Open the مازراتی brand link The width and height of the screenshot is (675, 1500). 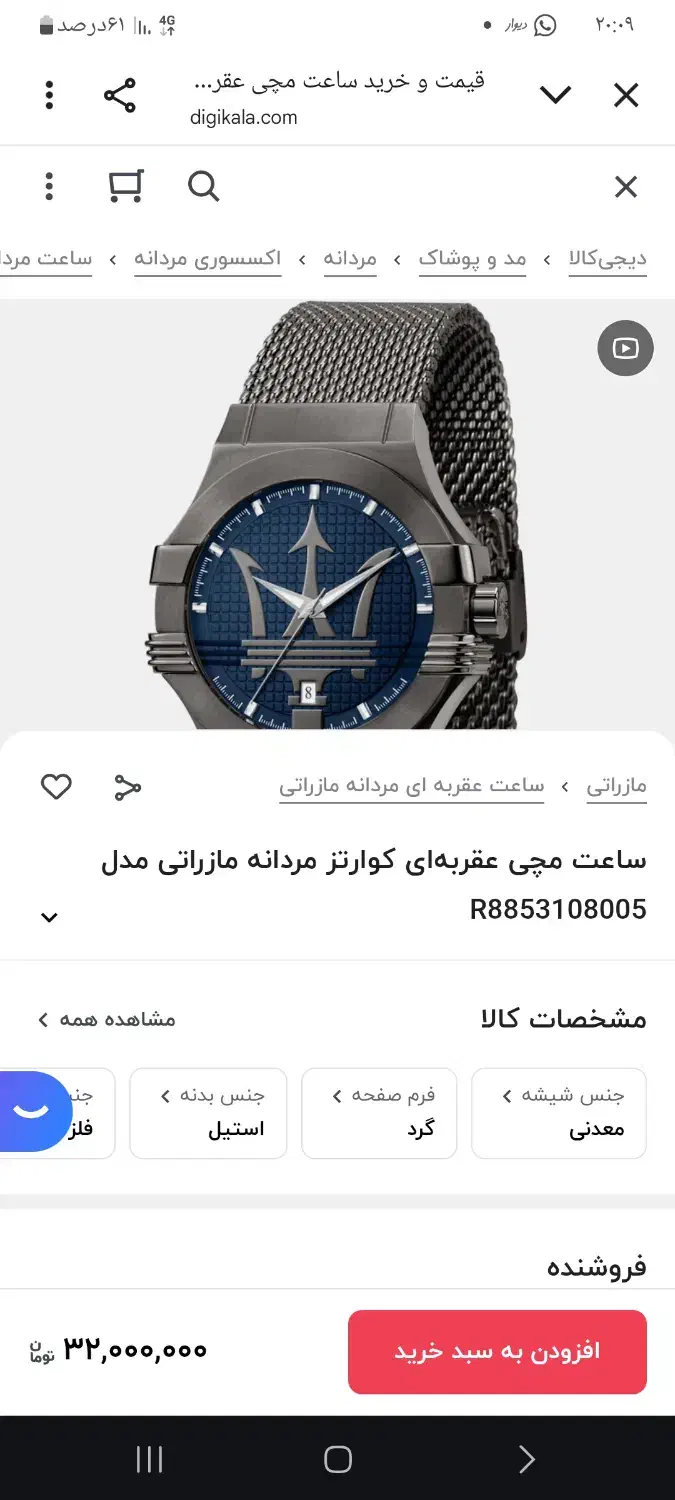(616, 786)
